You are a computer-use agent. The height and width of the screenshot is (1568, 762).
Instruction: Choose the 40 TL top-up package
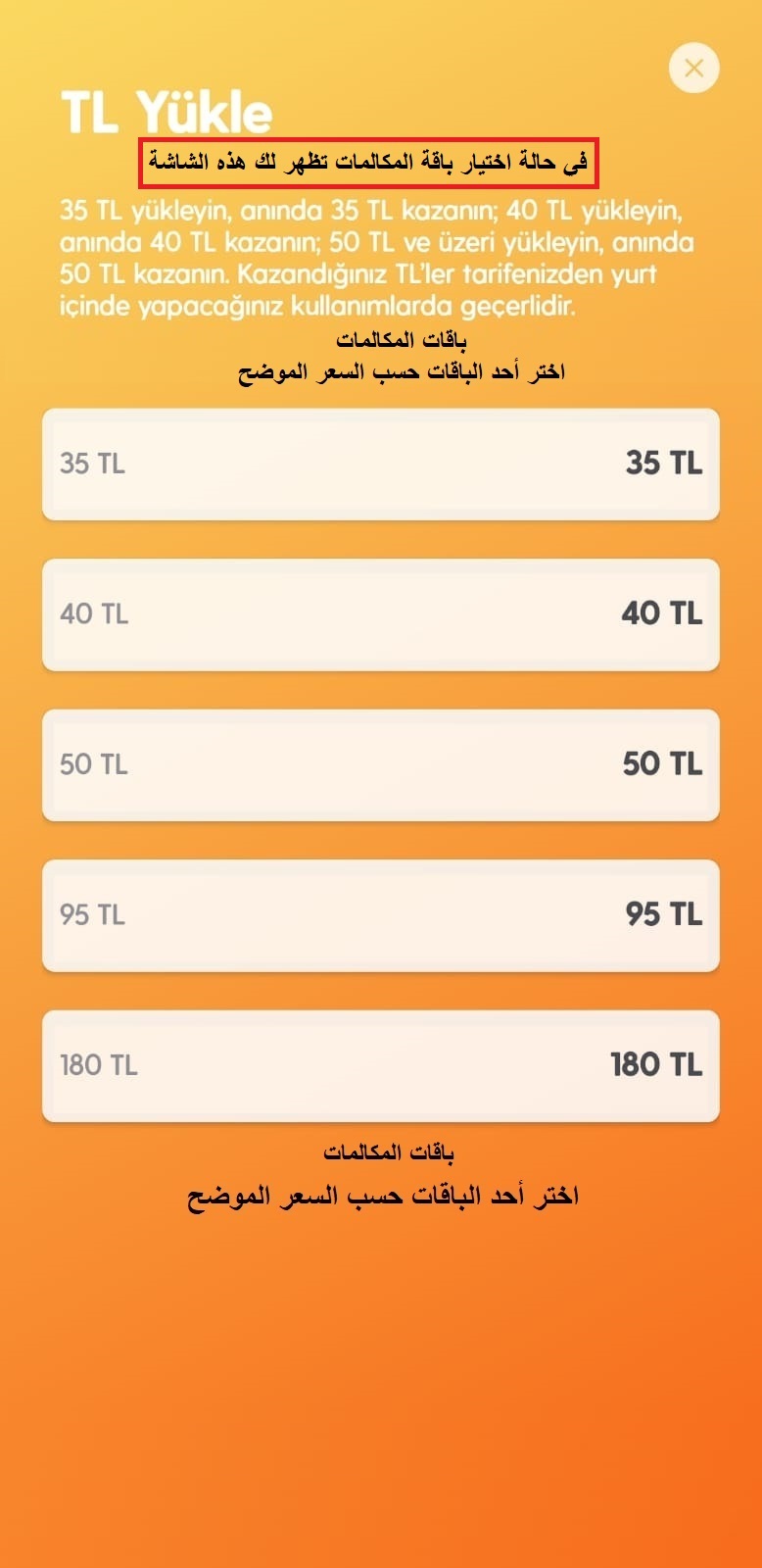click(x=381, y=614)
